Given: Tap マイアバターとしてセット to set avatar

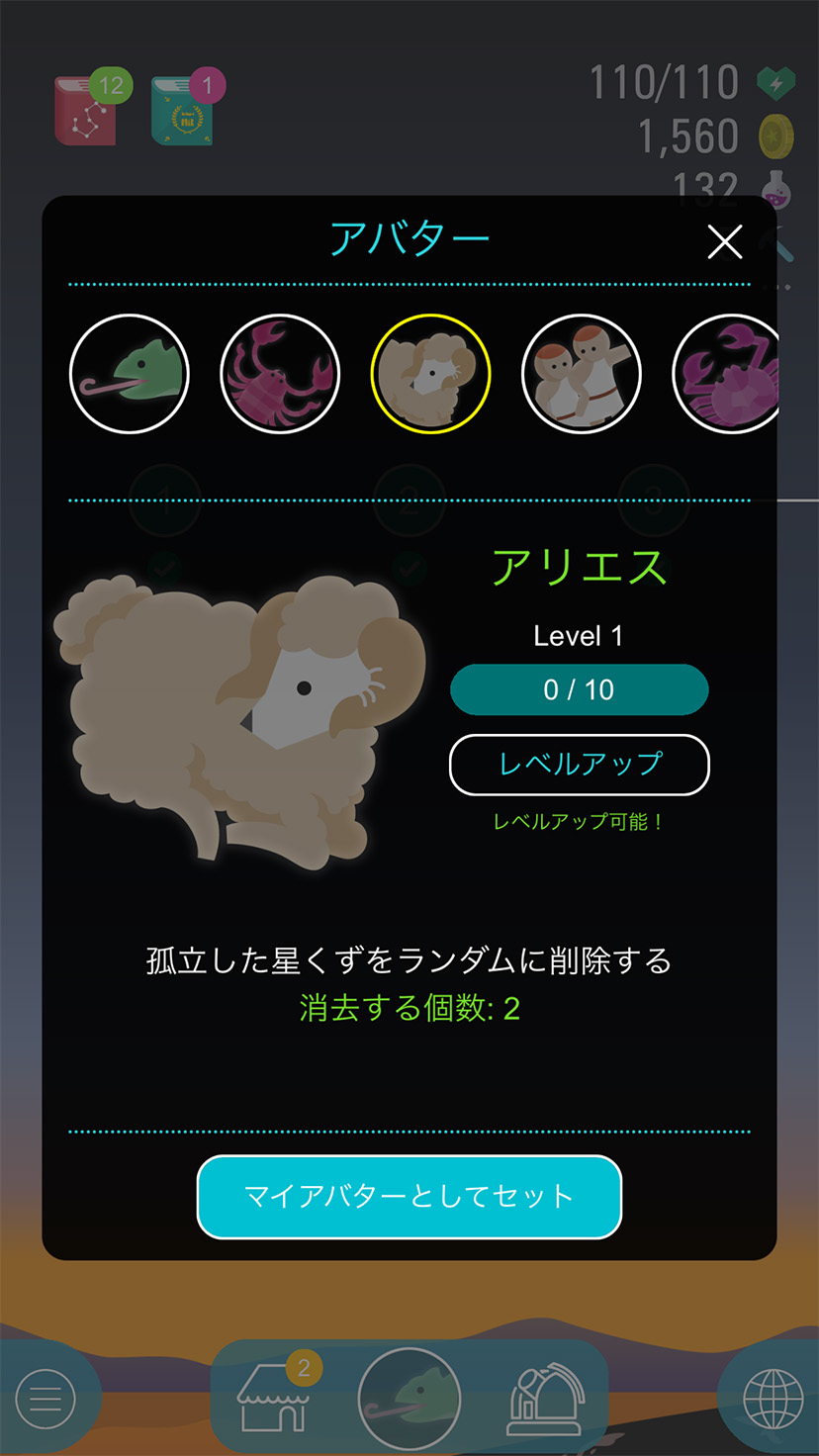Looking at the screenshot, I should [x=409, y=1197].
